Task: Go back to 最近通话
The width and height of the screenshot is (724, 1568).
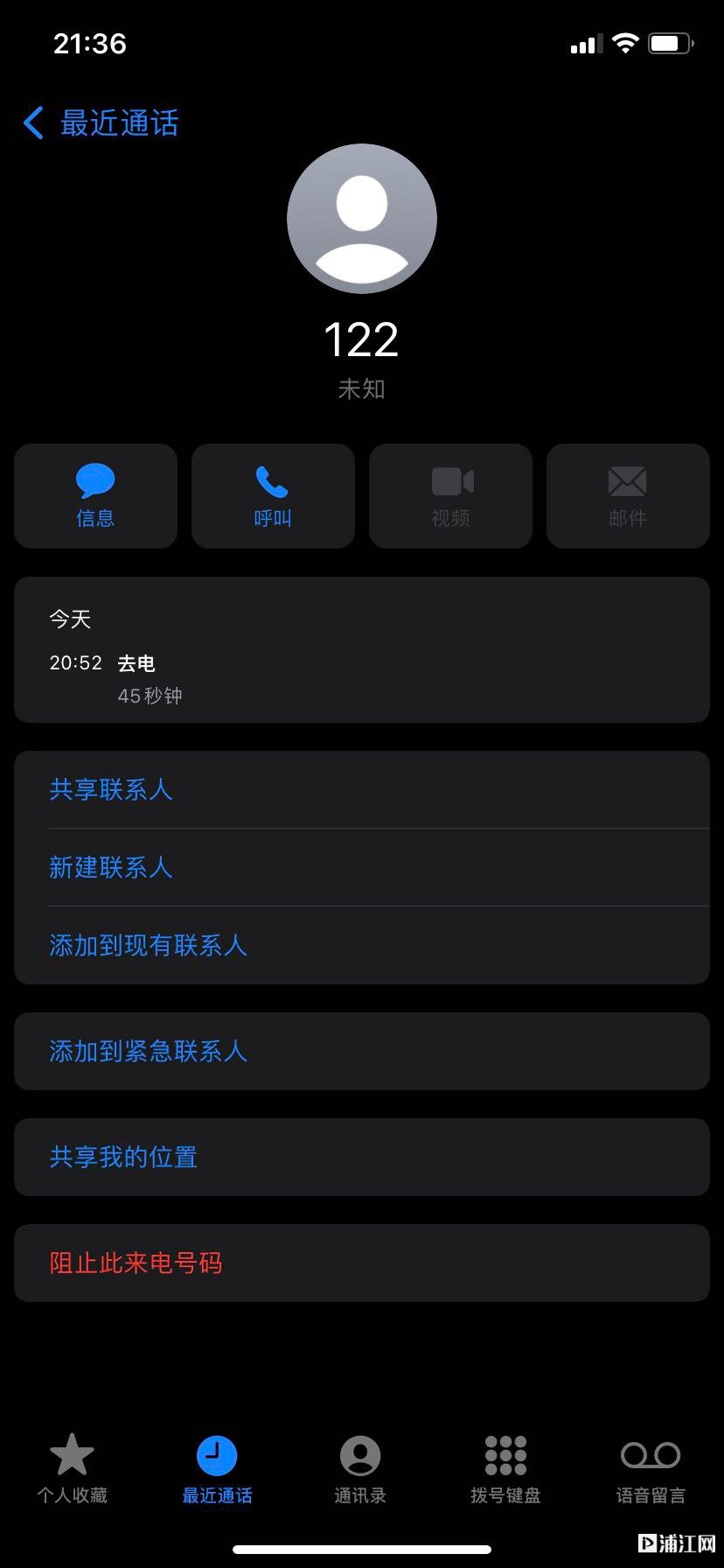Action: click(x=101, y=123)
